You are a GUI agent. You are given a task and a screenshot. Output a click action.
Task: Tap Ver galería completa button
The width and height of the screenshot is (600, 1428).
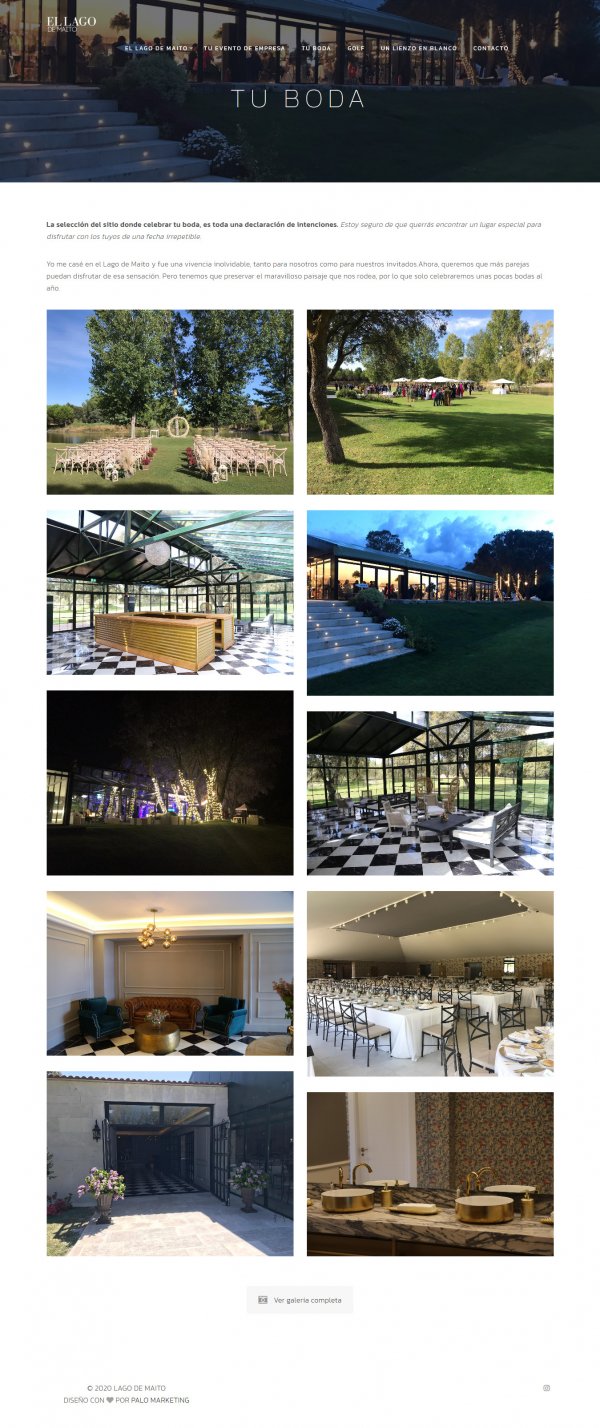[300, 1300]
